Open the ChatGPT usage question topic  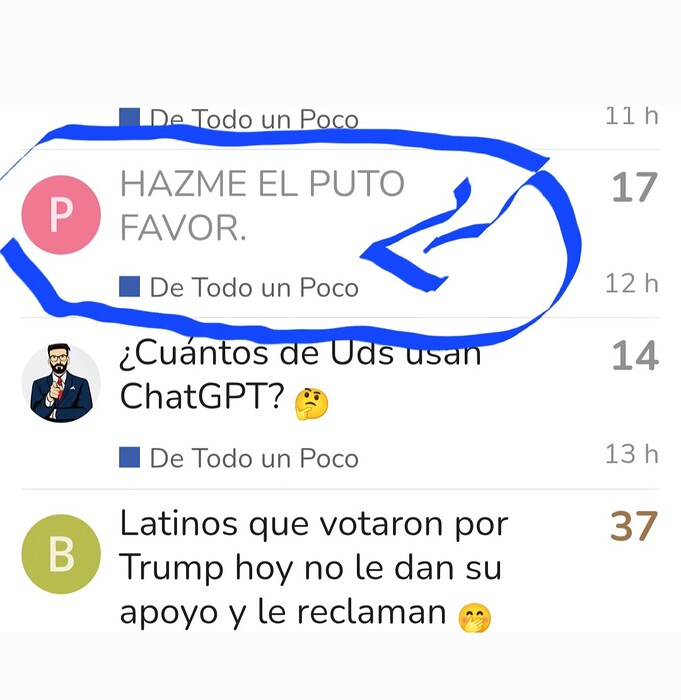(x=300, y=376)
